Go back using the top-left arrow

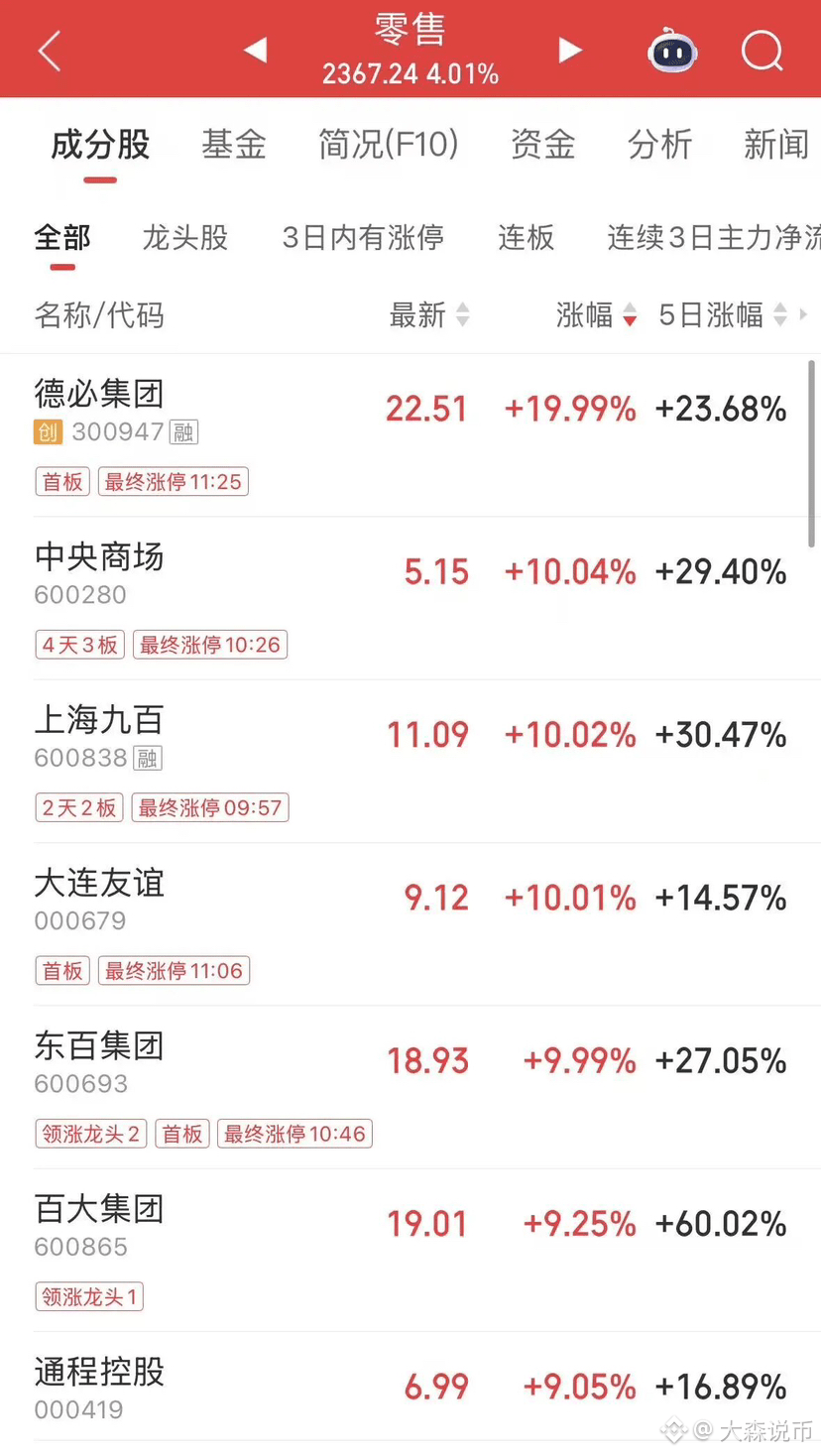point(50,51)
